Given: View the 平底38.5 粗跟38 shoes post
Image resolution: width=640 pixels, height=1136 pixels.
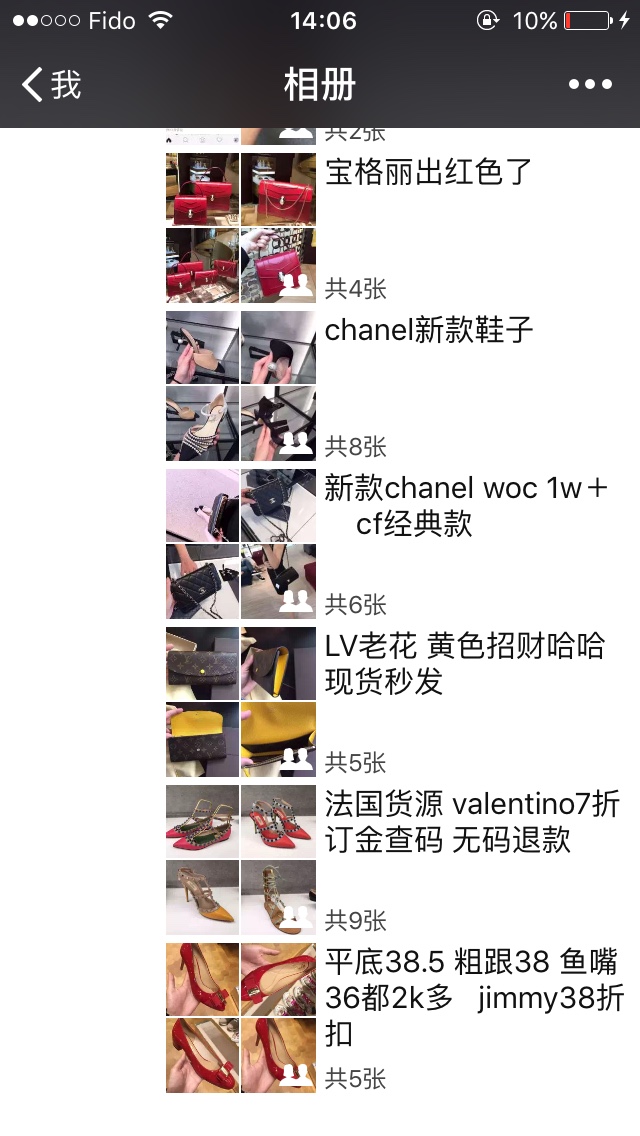Looking at the screenshot, I should click(x=474, y=997).
